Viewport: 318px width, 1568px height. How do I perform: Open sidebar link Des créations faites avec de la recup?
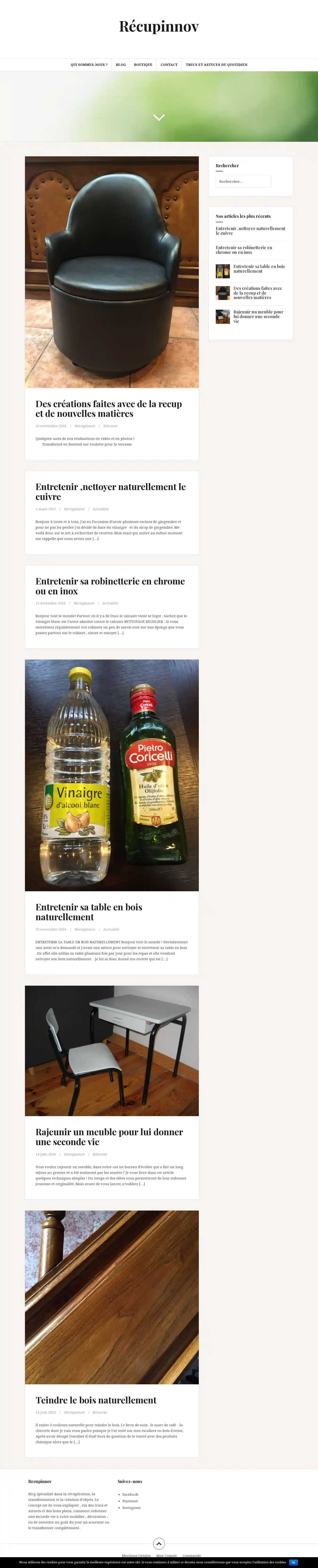[x=257, y=293]
